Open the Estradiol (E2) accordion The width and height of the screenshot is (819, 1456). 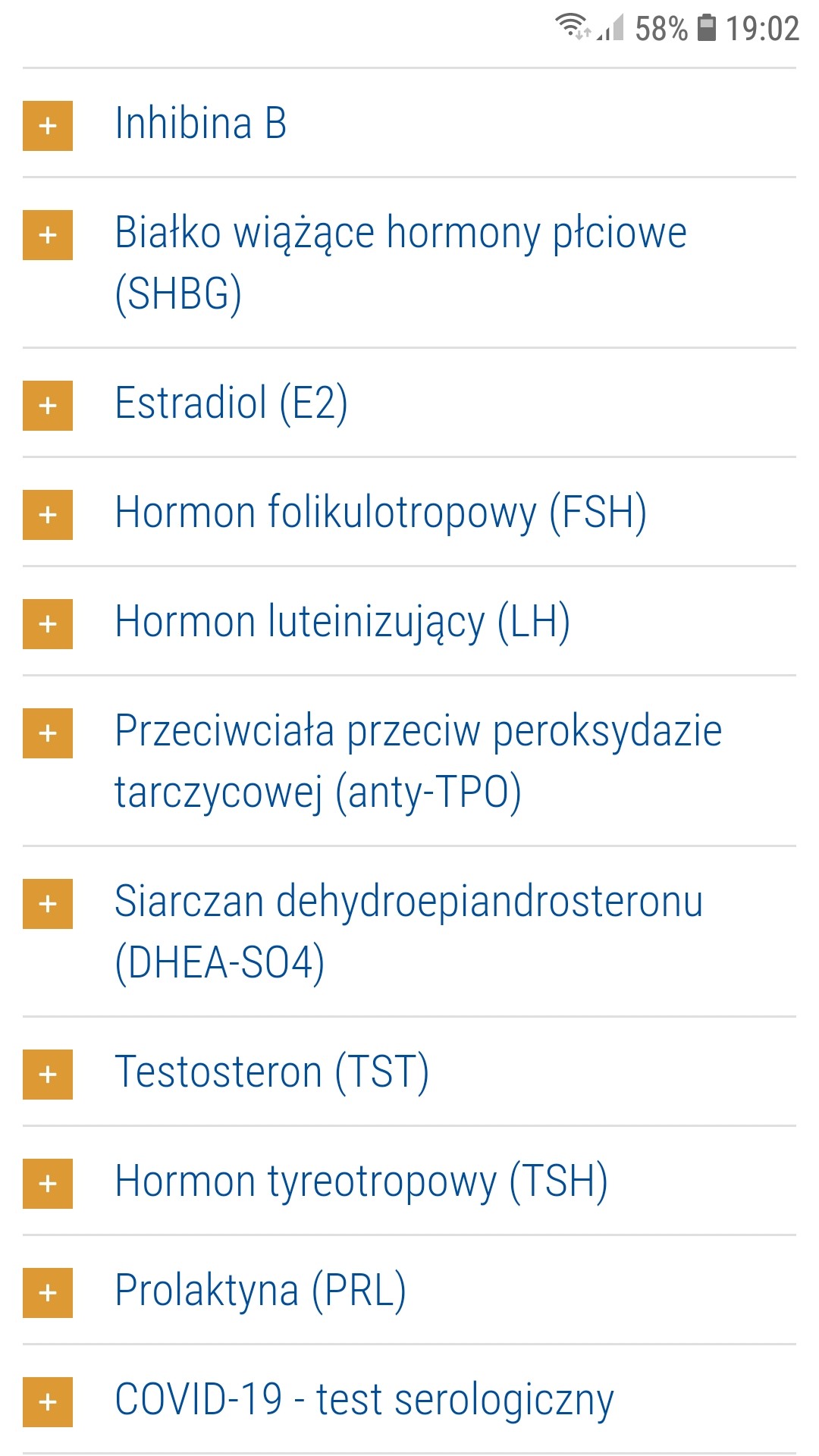(48, 406)
